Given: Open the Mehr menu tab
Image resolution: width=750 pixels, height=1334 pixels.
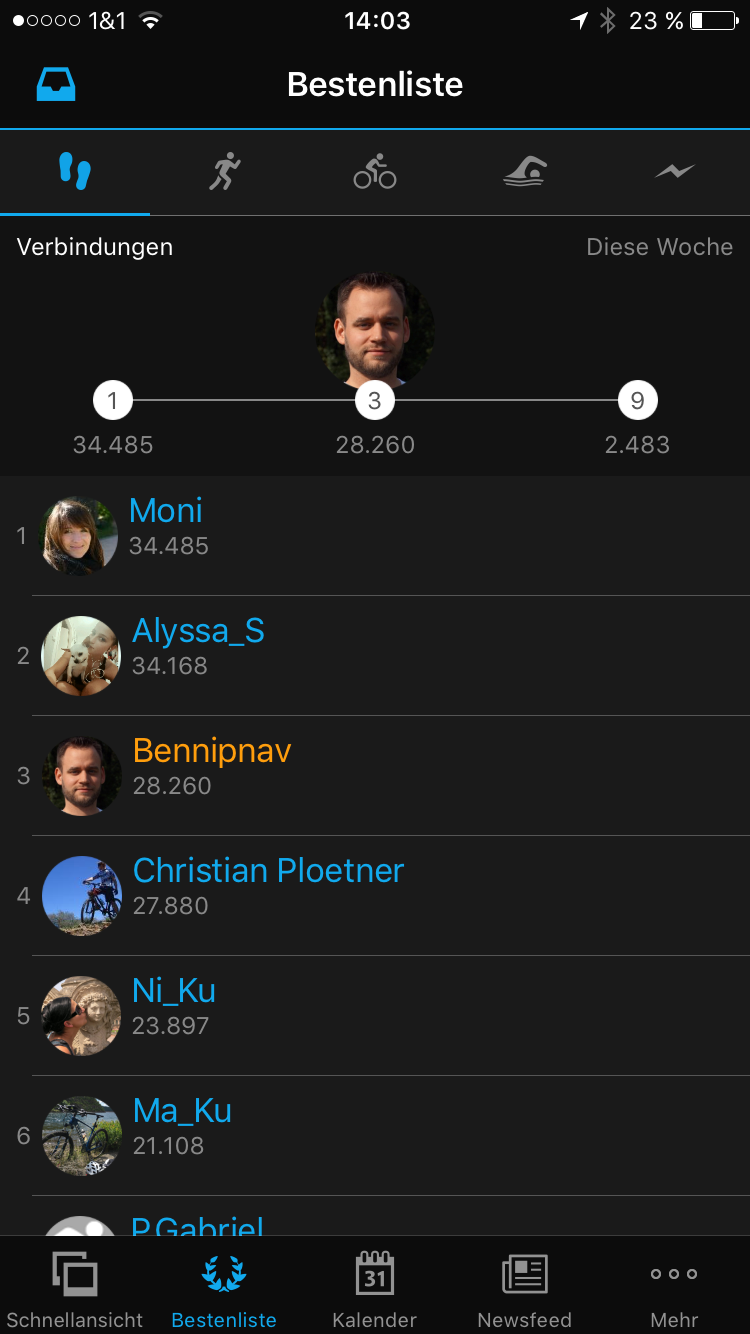Looking at the screenshot, I should pyautogui.click(x=674, y=1288).
